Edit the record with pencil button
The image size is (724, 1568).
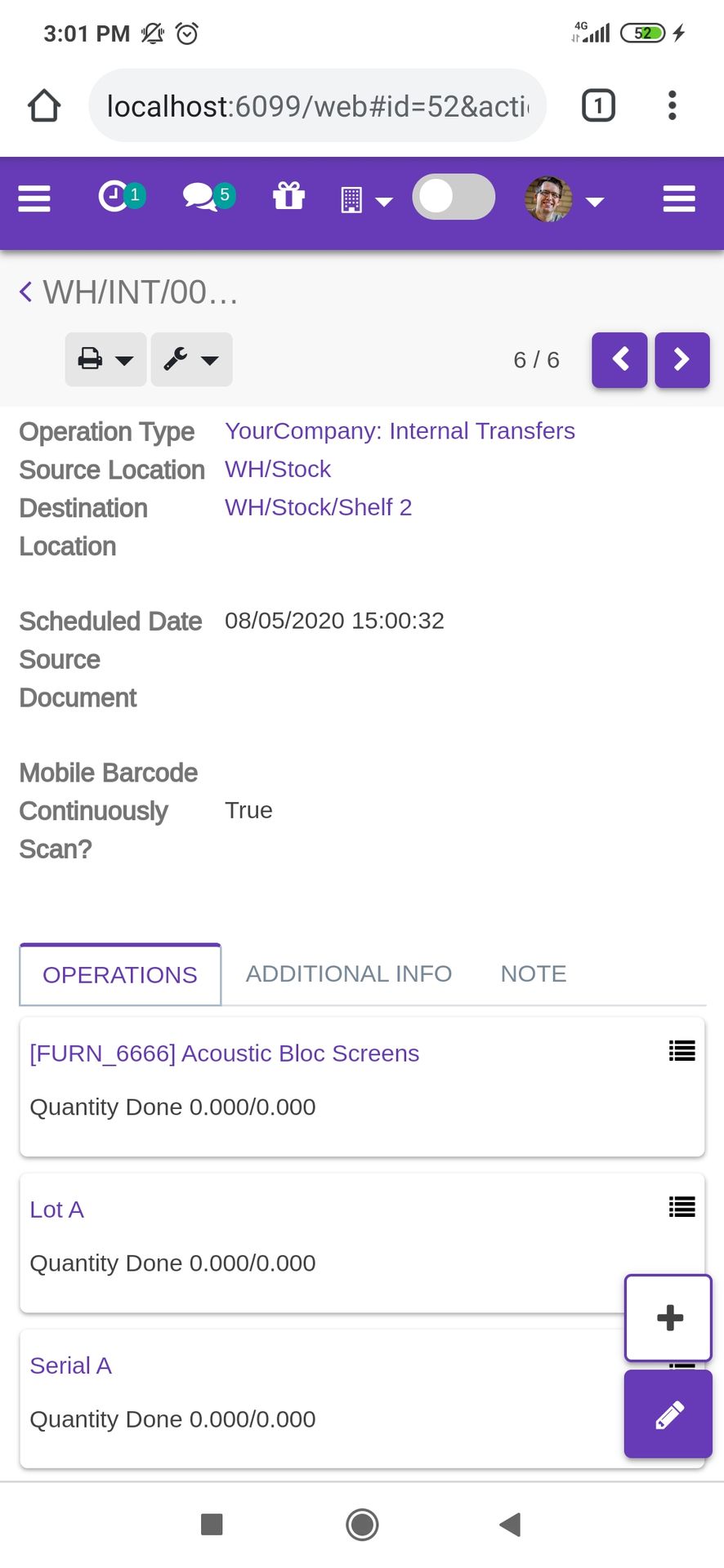pyautogui.click(x=668, y=1414)
